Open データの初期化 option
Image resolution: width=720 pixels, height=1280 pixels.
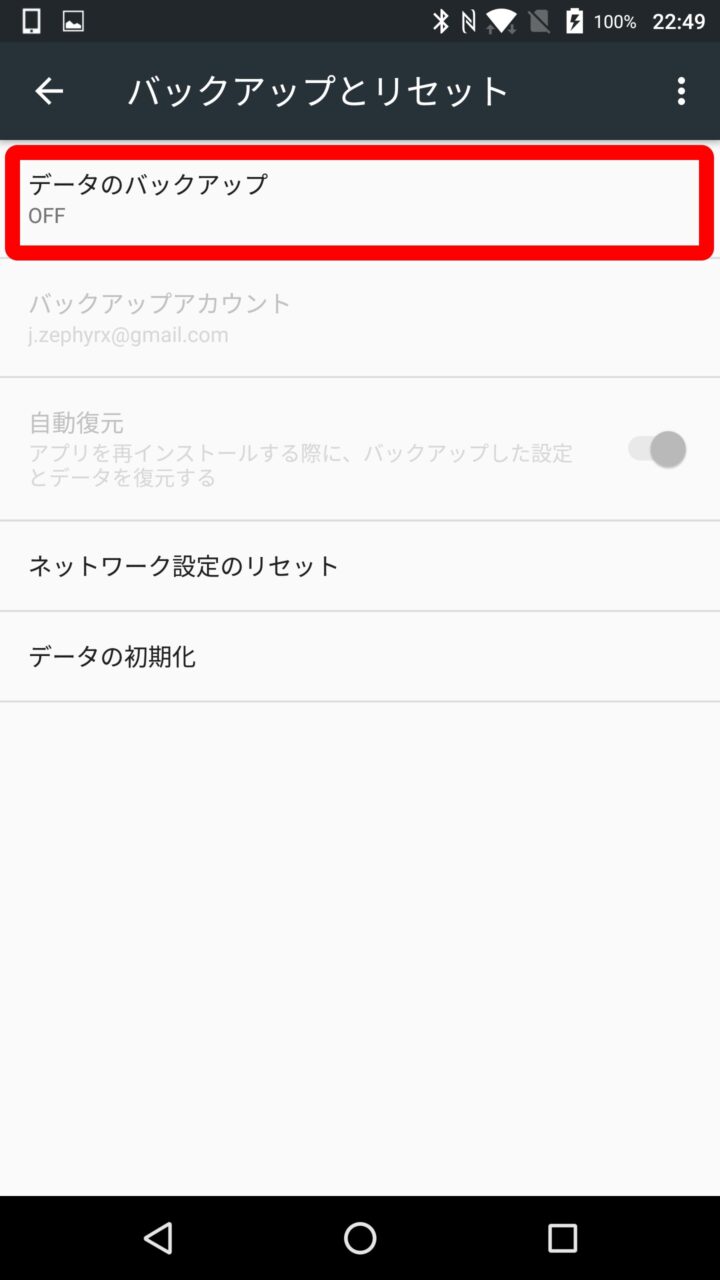pyautogui.click(x=360, y=657)
